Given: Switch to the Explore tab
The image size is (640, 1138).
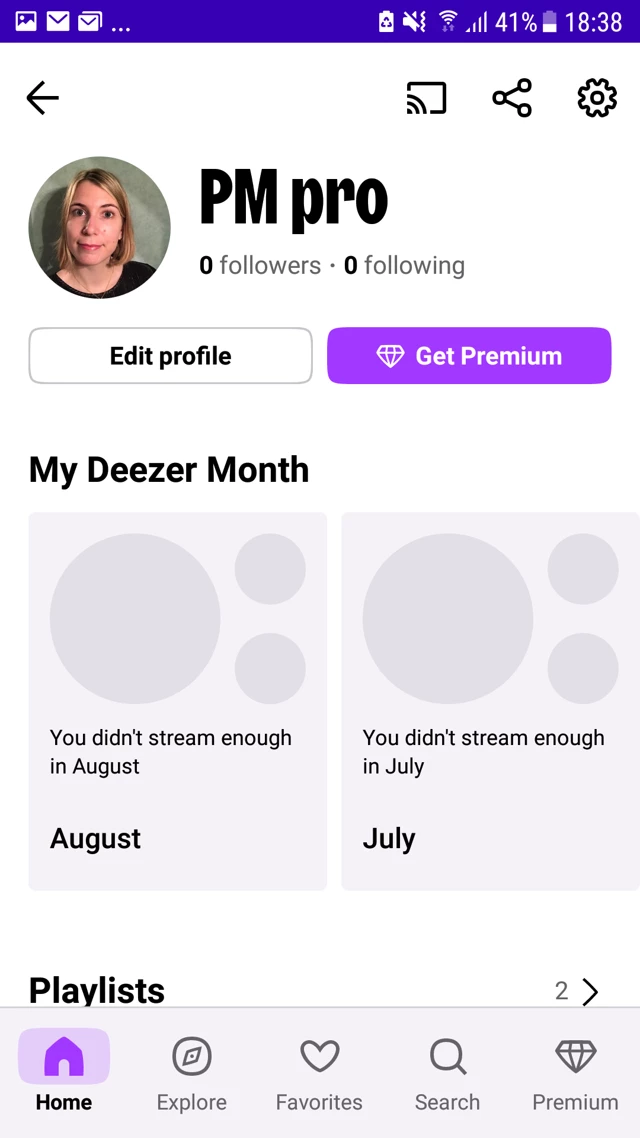Looking at the screenshot, I should pos(192,1074).
